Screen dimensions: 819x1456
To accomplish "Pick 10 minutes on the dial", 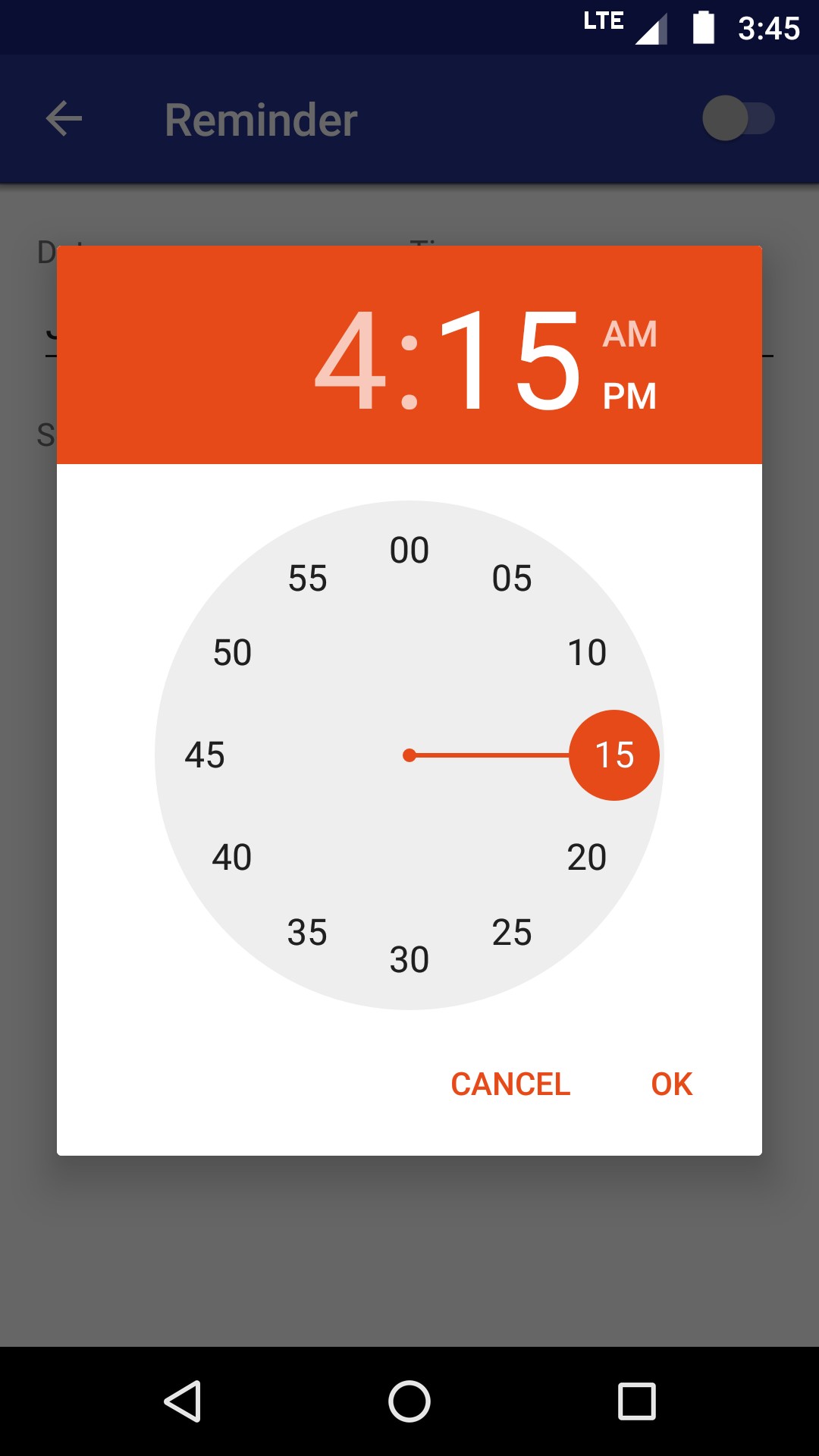I will coord(587,652).
